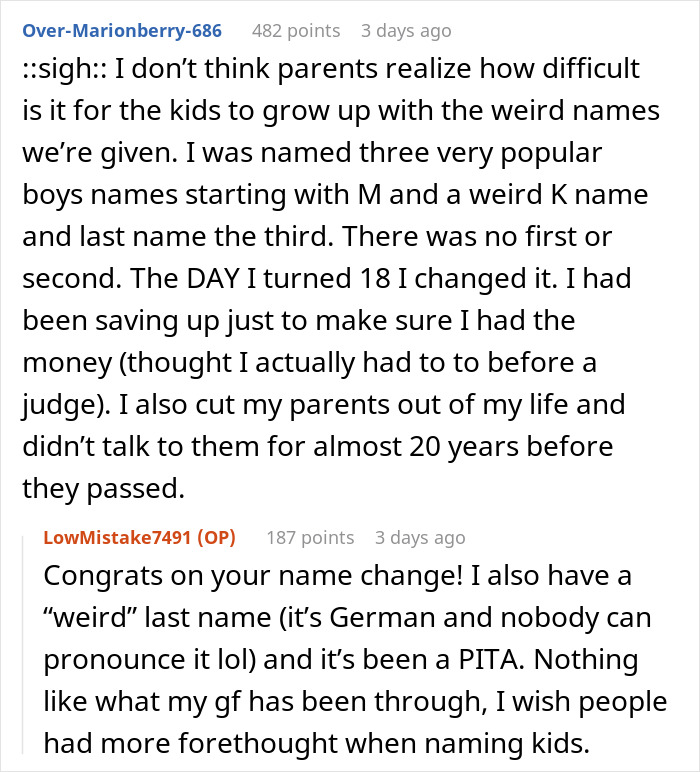Viewport: 700px width, 772px height.
Task: Open LowMistake7491 (OP) profile
Action: [139, 538]
